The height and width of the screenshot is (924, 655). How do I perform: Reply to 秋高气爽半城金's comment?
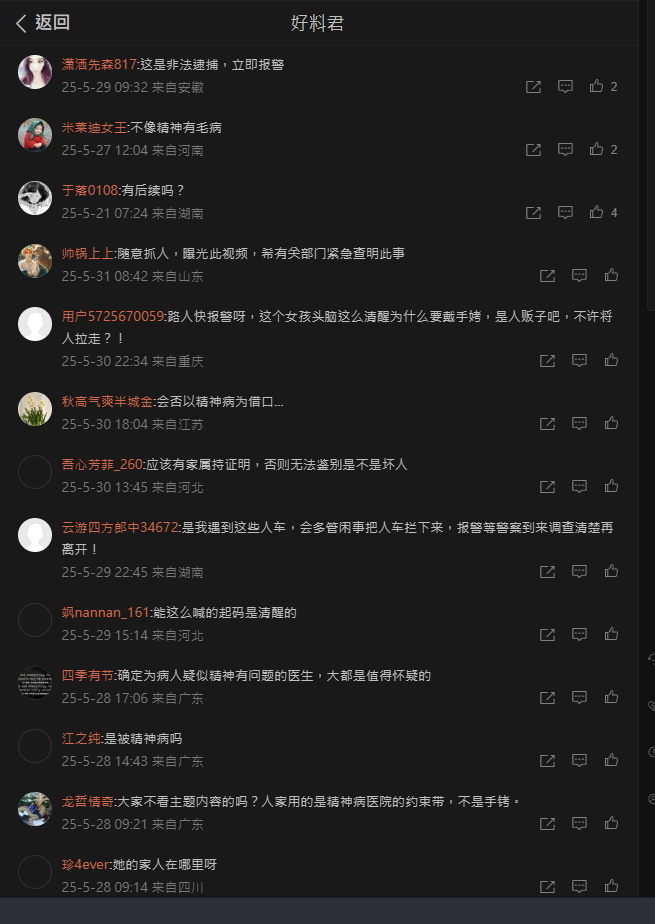(579, 424)
